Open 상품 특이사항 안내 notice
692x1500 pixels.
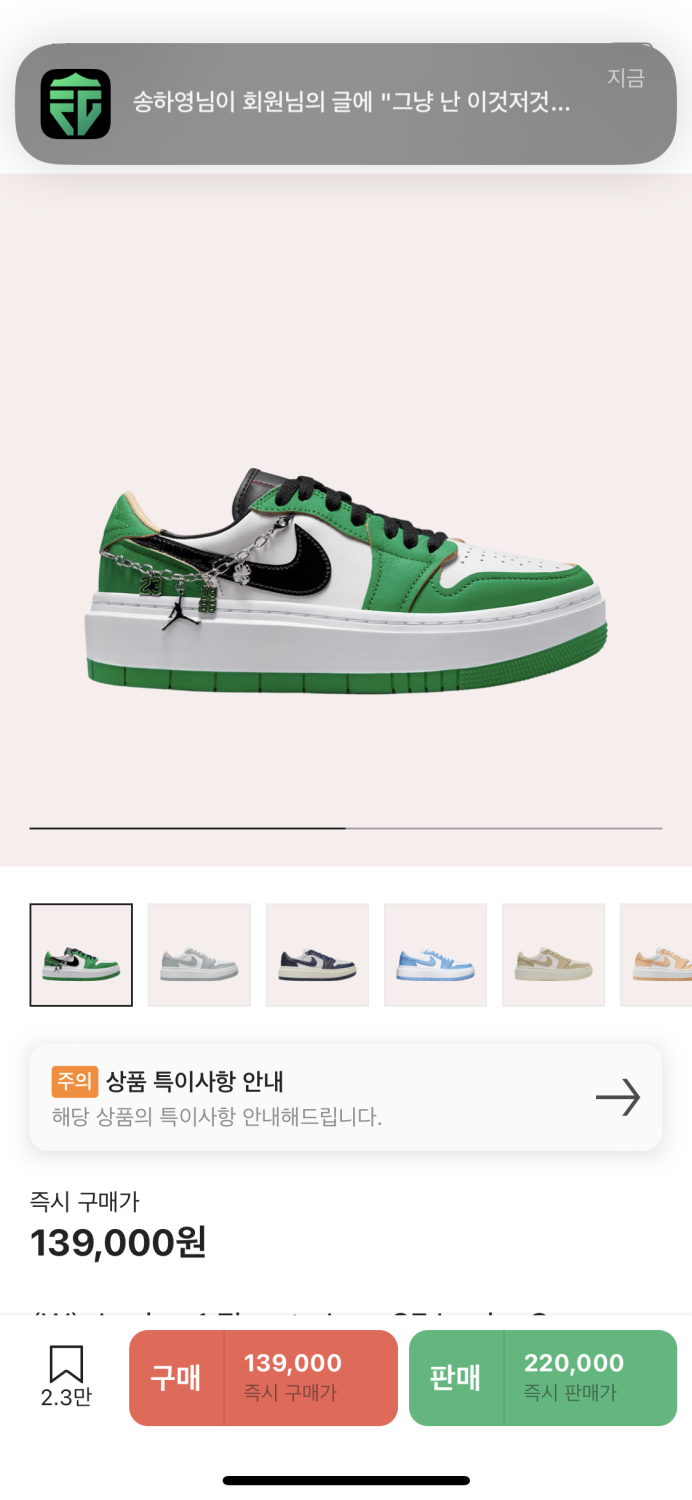click(x=345, y=1097)
